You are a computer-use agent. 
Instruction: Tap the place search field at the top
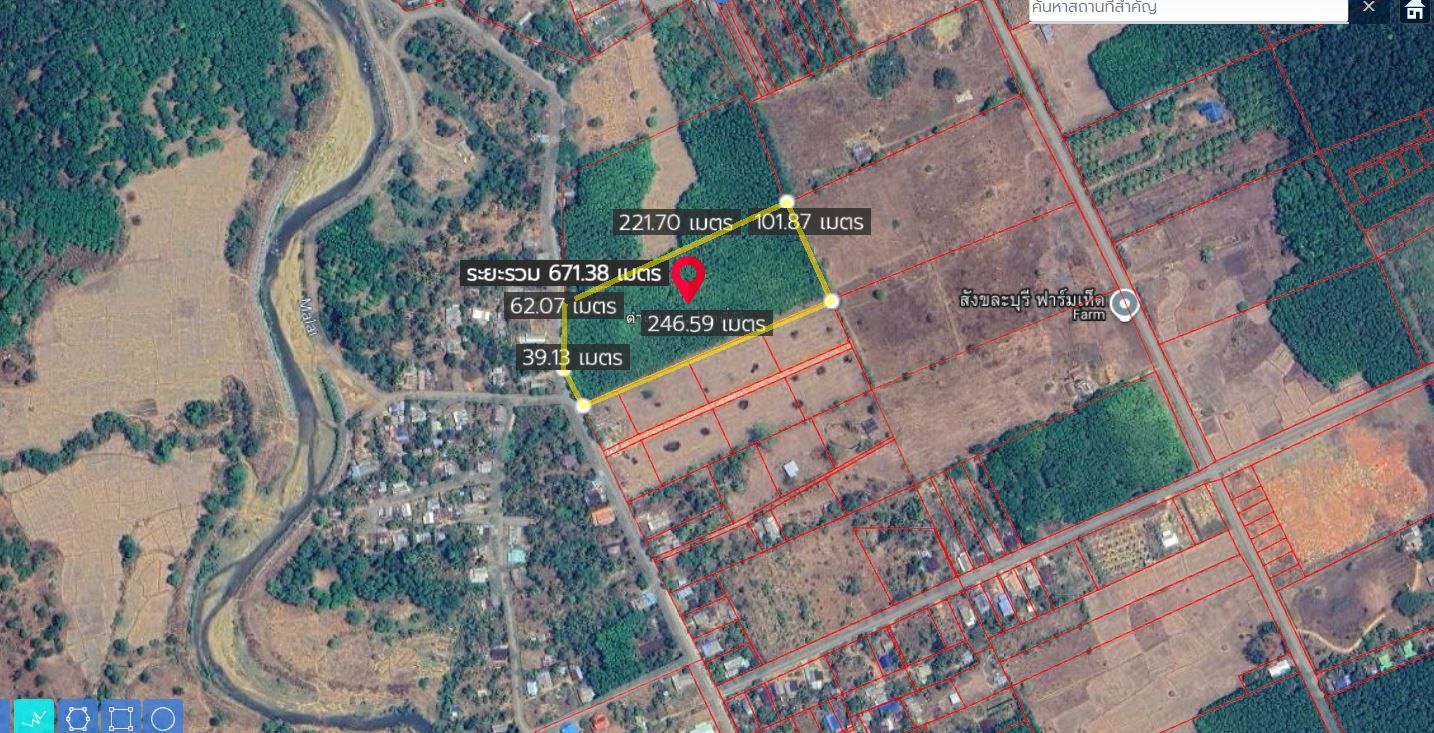pyautogui.click(x=1188, y=9)
